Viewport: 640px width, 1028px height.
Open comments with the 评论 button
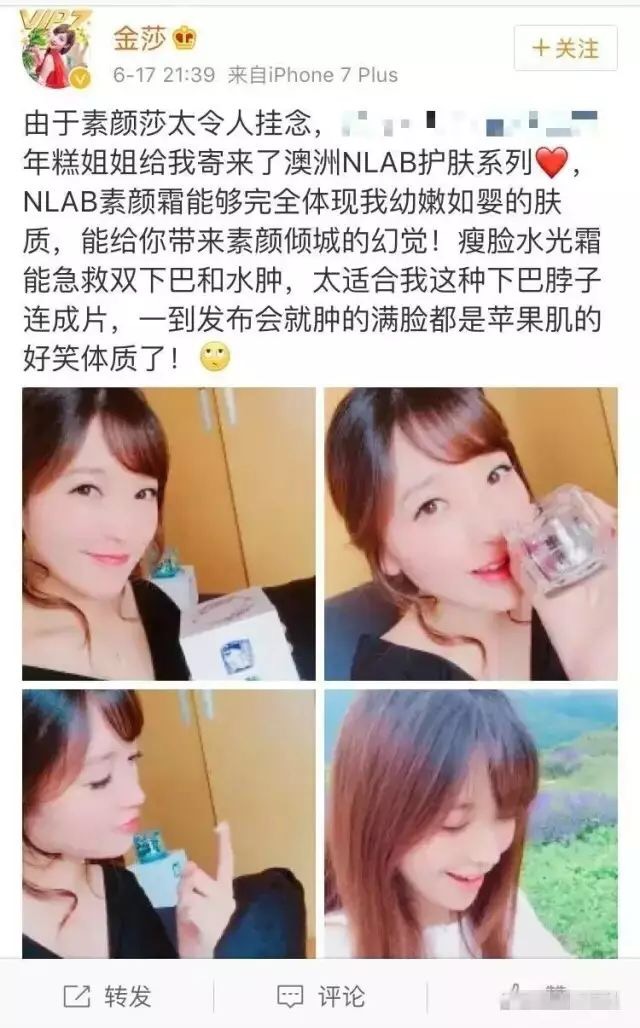click(x=320, y=995)
